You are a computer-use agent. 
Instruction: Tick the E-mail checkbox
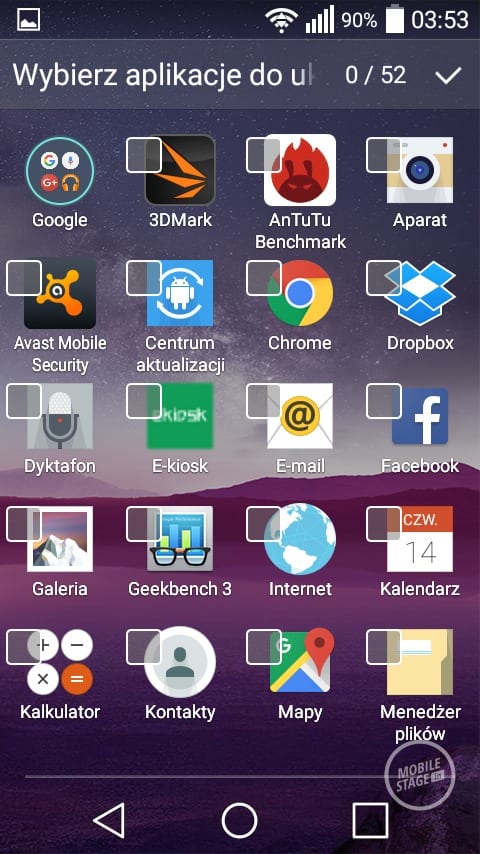(264, 401)
